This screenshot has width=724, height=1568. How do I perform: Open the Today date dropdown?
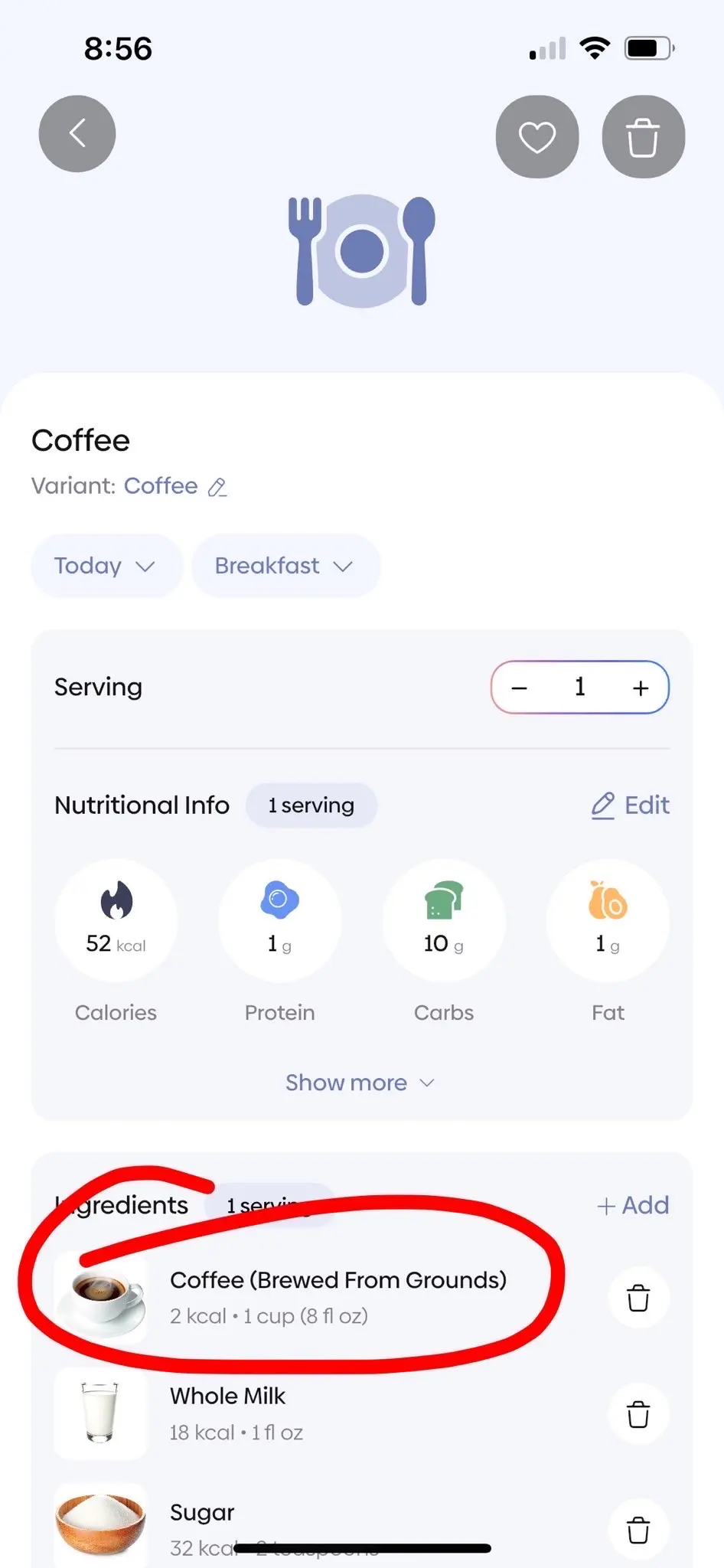pos(106,566)
